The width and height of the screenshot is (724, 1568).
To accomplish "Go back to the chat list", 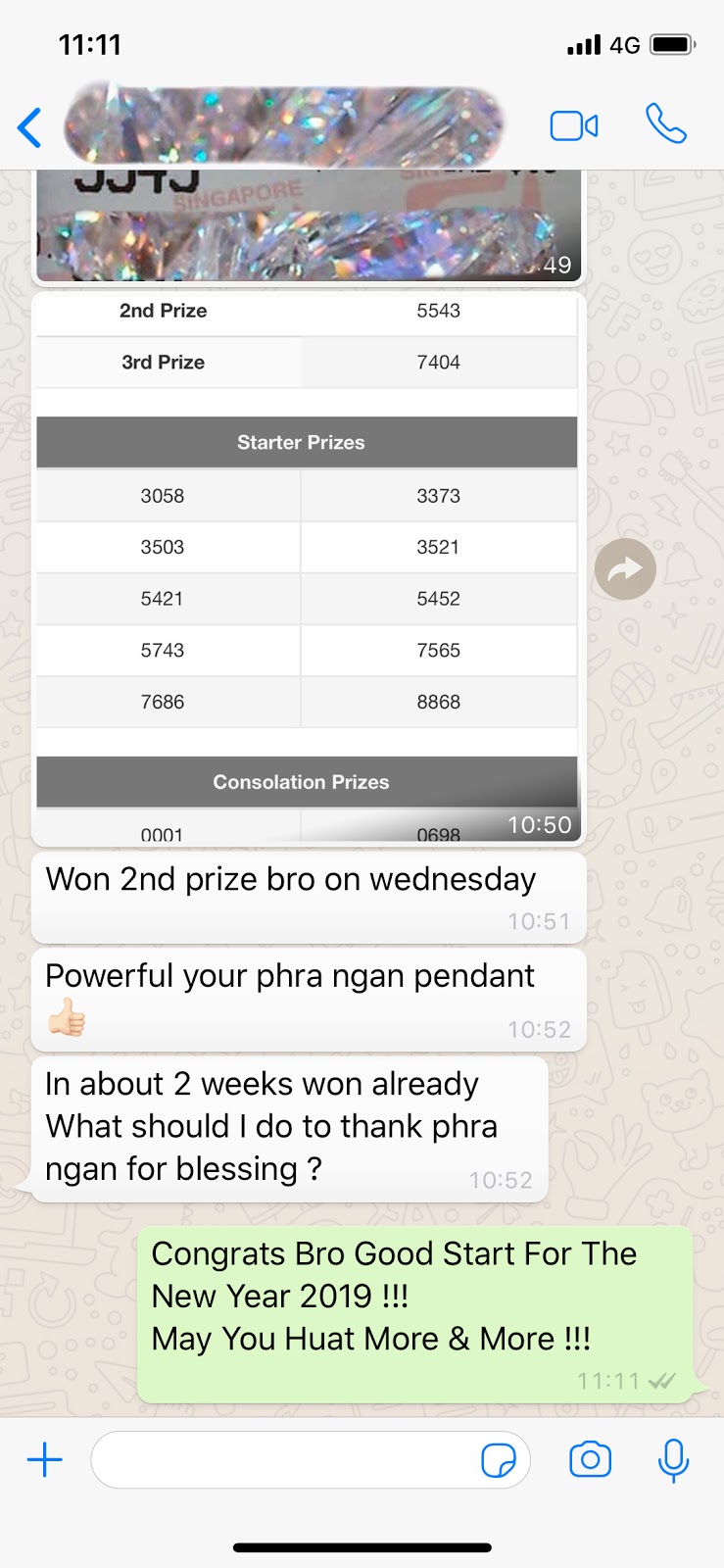I will 30,127.
